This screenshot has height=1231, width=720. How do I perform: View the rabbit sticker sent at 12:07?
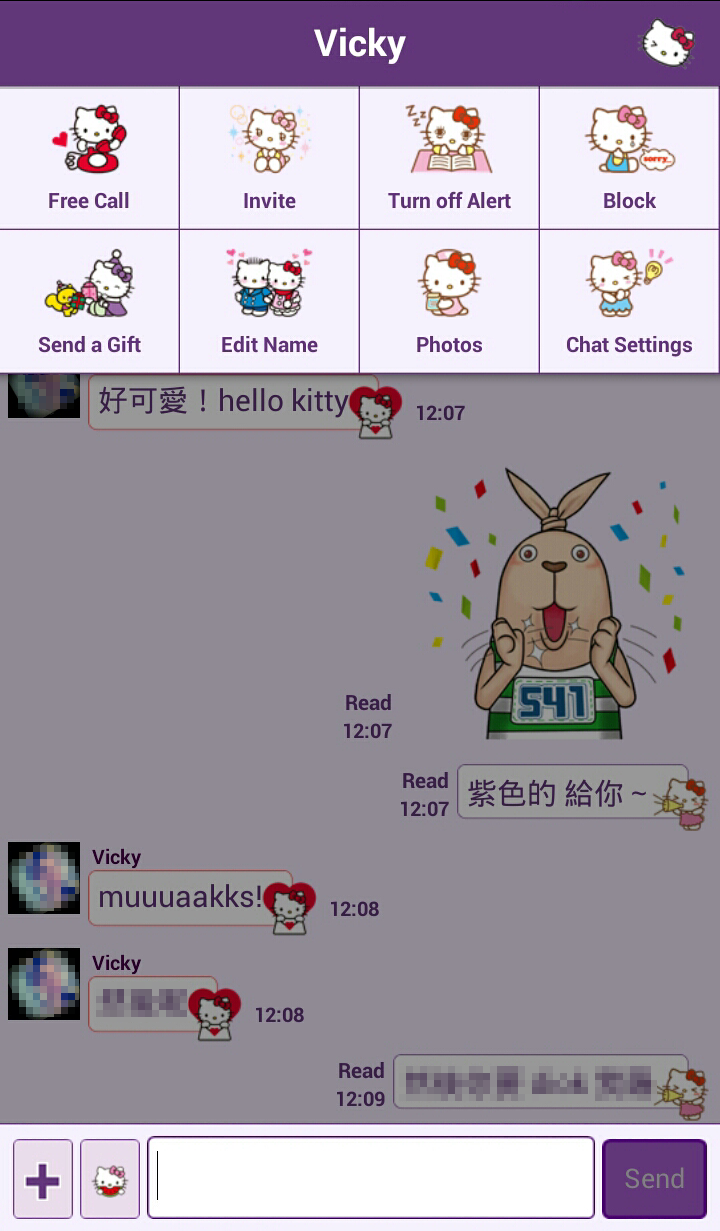click(x=555, y=607)
